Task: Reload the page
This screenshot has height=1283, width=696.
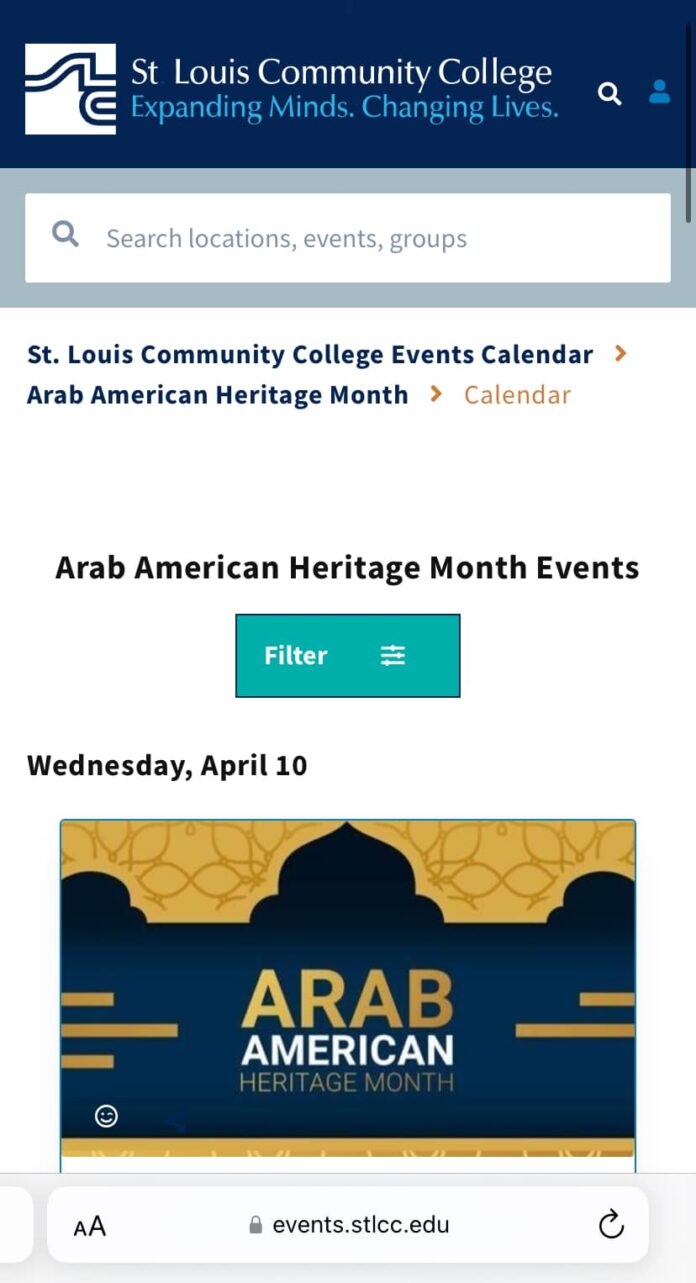Action: coord(610,1224)
